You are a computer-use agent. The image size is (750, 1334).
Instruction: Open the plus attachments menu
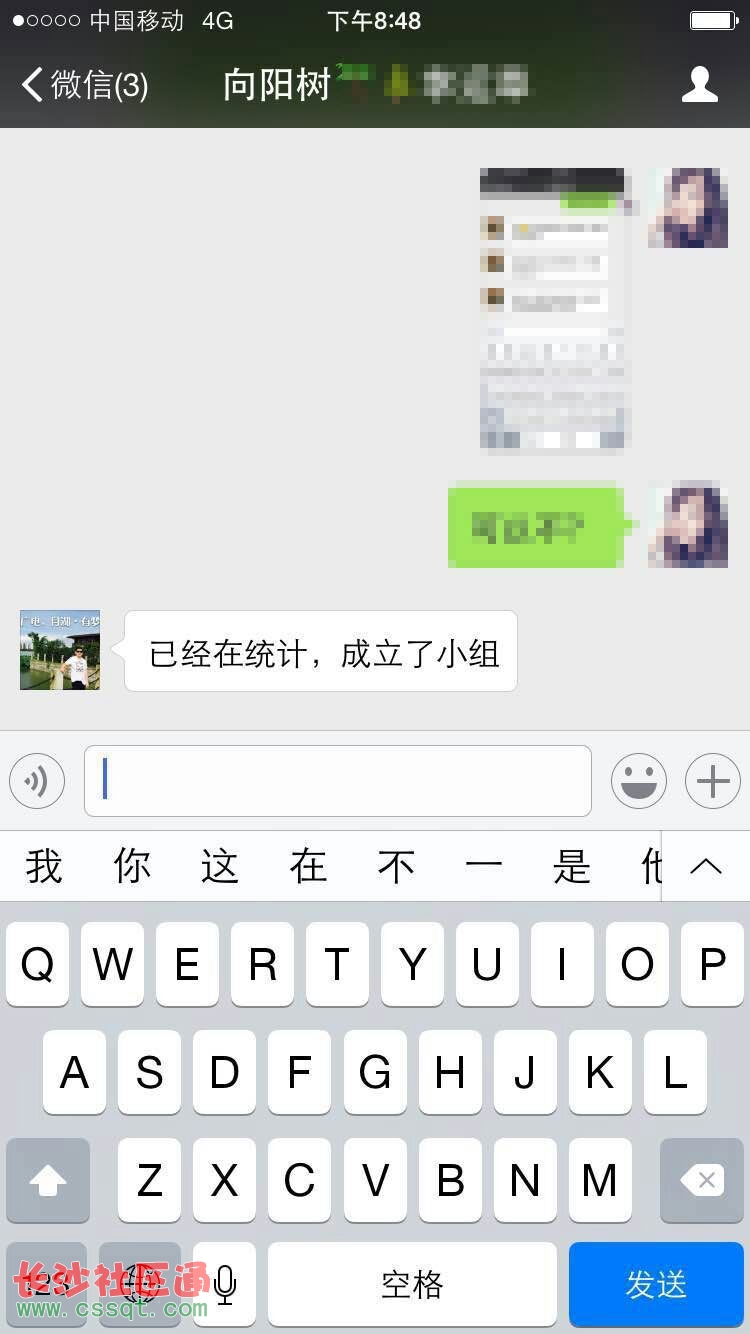coord(712,781)
